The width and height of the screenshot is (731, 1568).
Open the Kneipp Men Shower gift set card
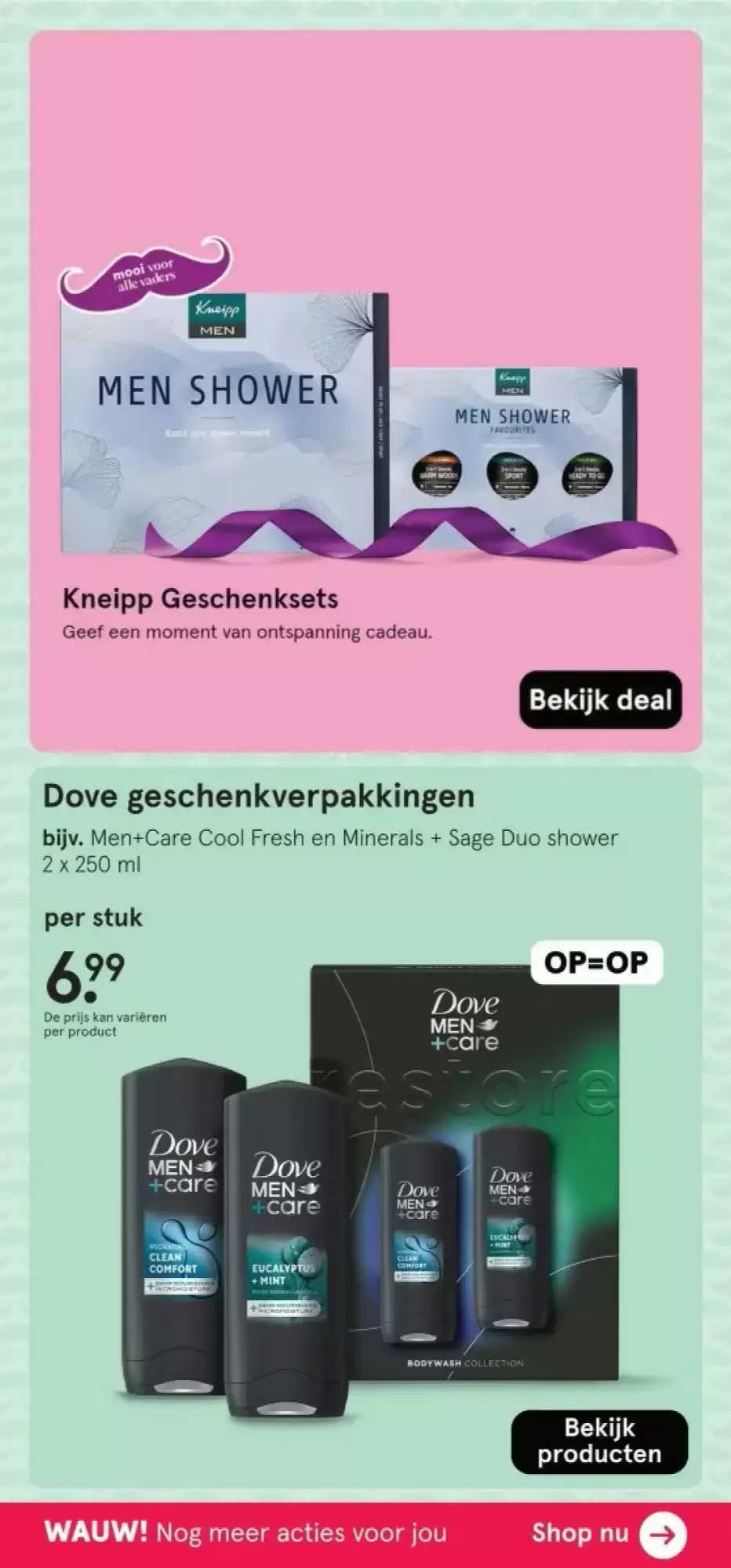click(365, 391)
